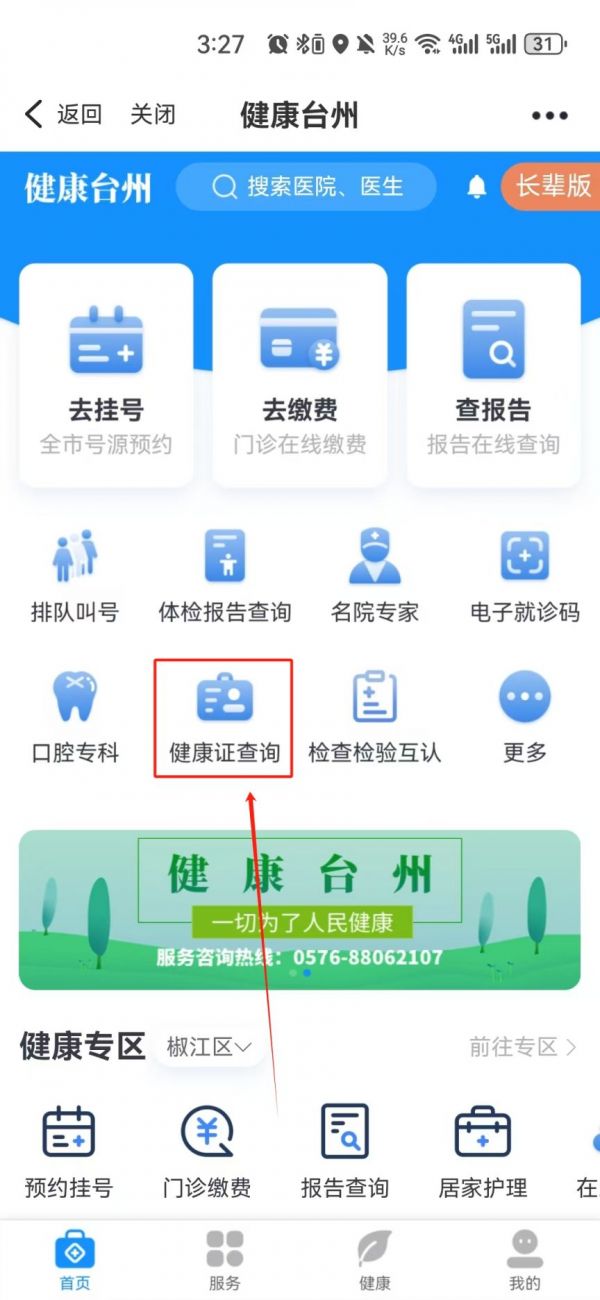Open 健康证查询
The width and height of the screenshot is (600, 1300).
tap(224, 716)
